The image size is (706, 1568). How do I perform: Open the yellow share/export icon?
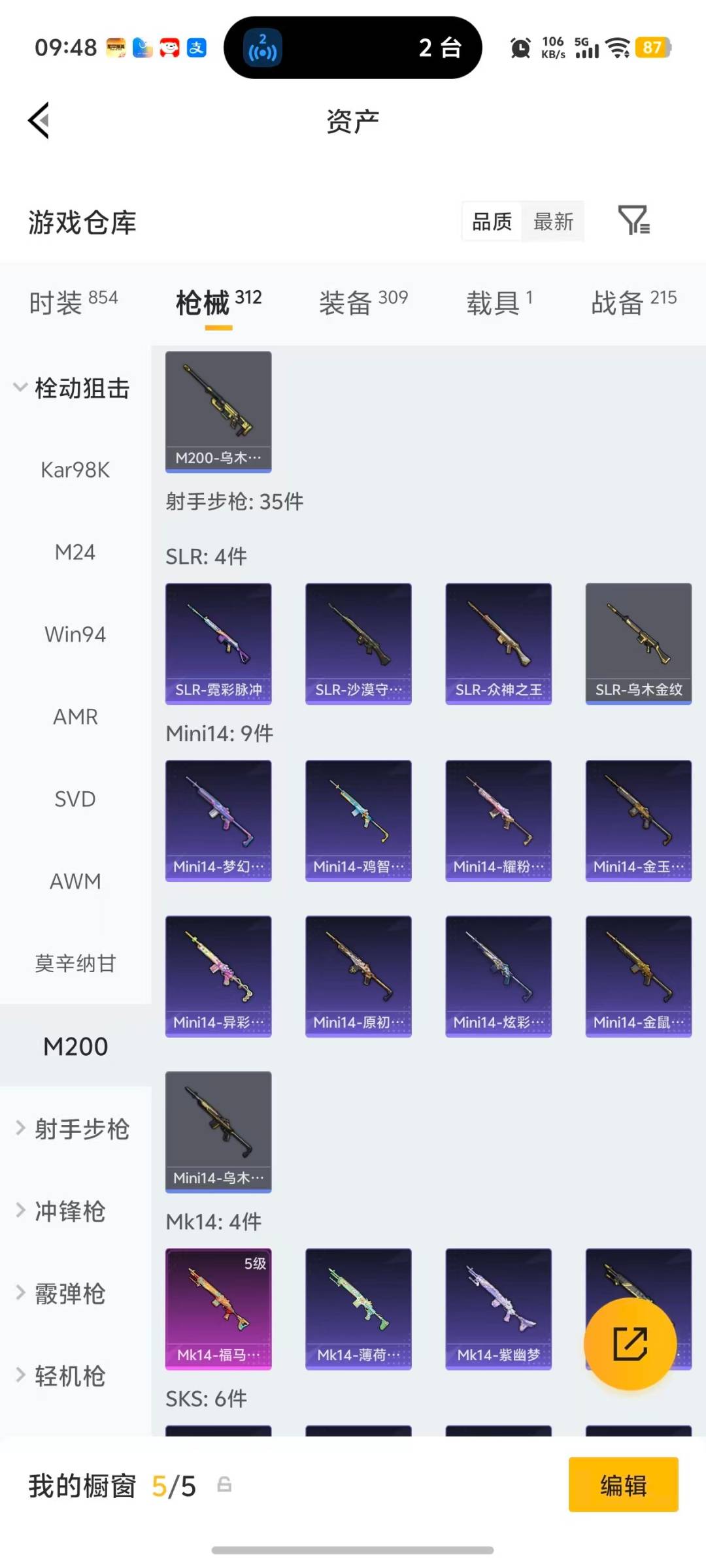[x=630, y=1344]
